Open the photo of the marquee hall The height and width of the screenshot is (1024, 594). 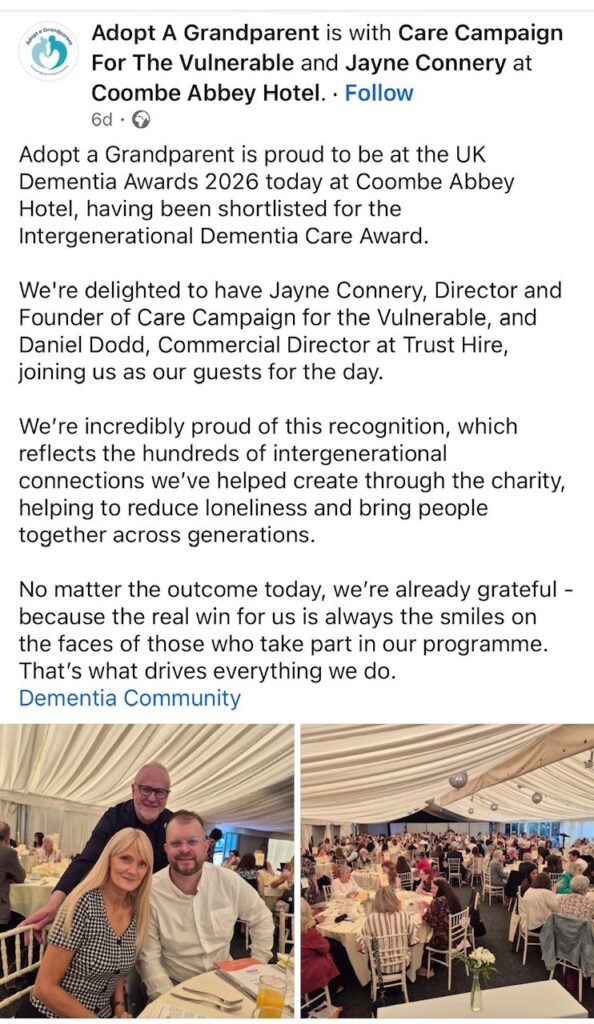coord(447,871)
